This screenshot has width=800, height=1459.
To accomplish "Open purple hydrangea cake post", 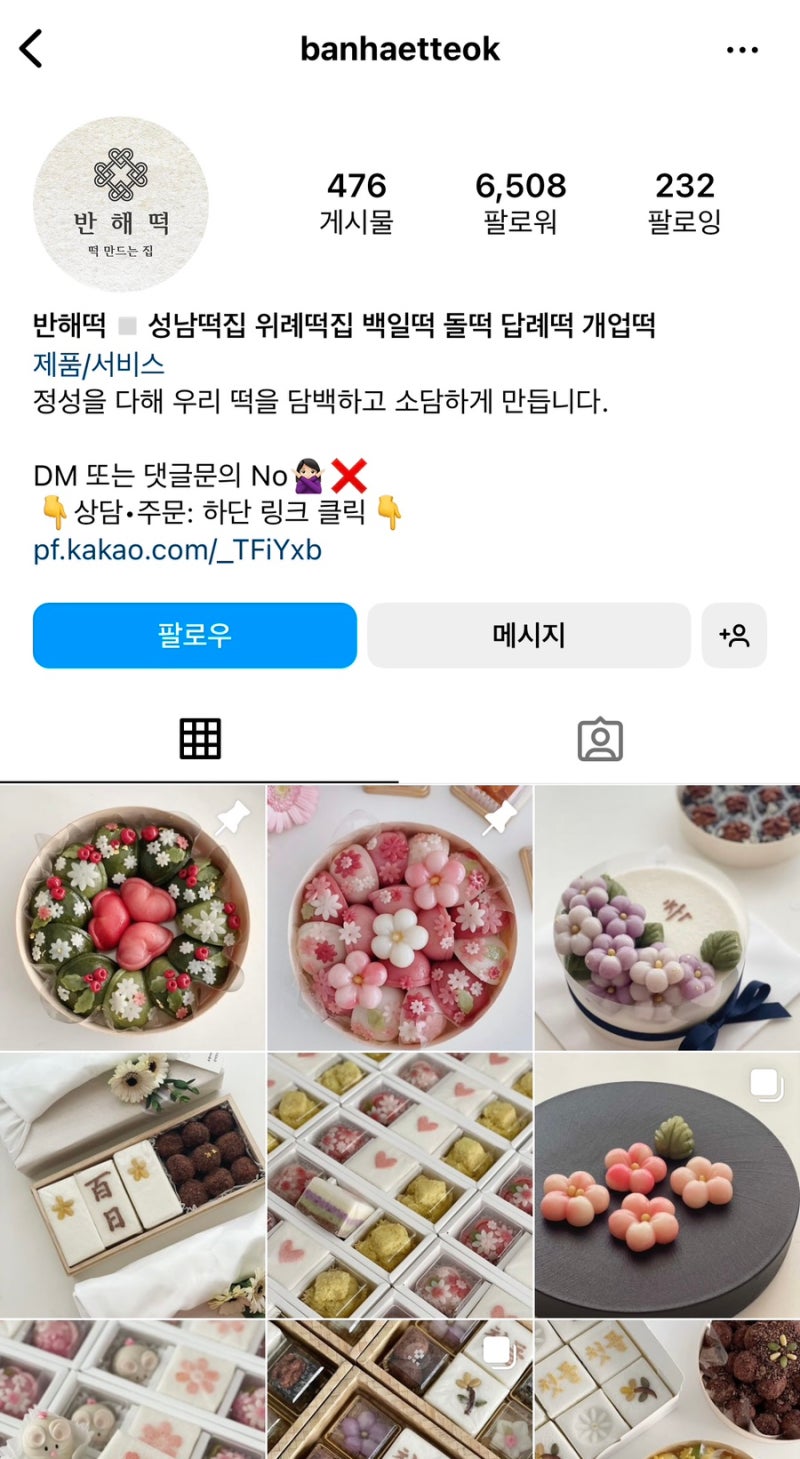I will click(x=667, y=917).
